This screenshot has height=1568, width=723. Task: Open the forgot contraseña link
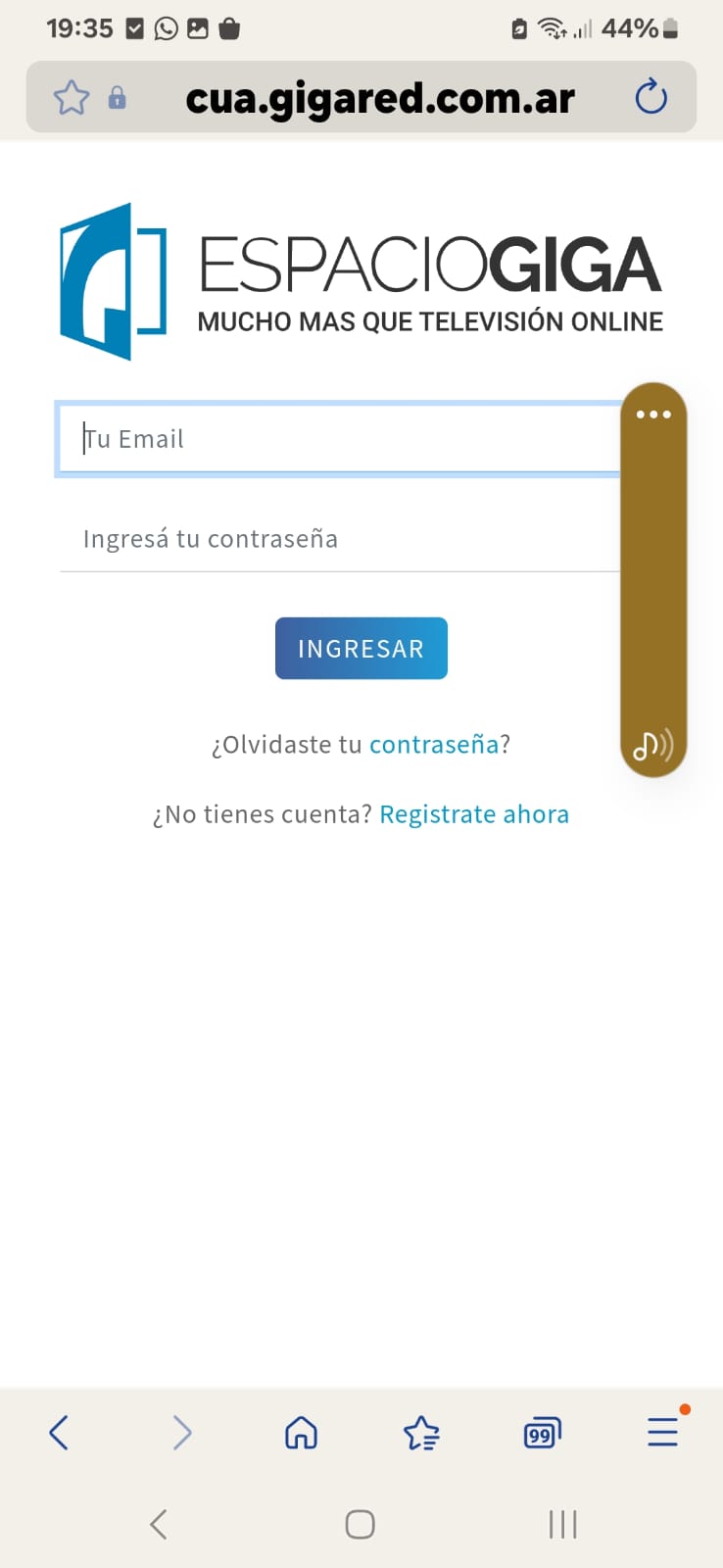point(434,745)
